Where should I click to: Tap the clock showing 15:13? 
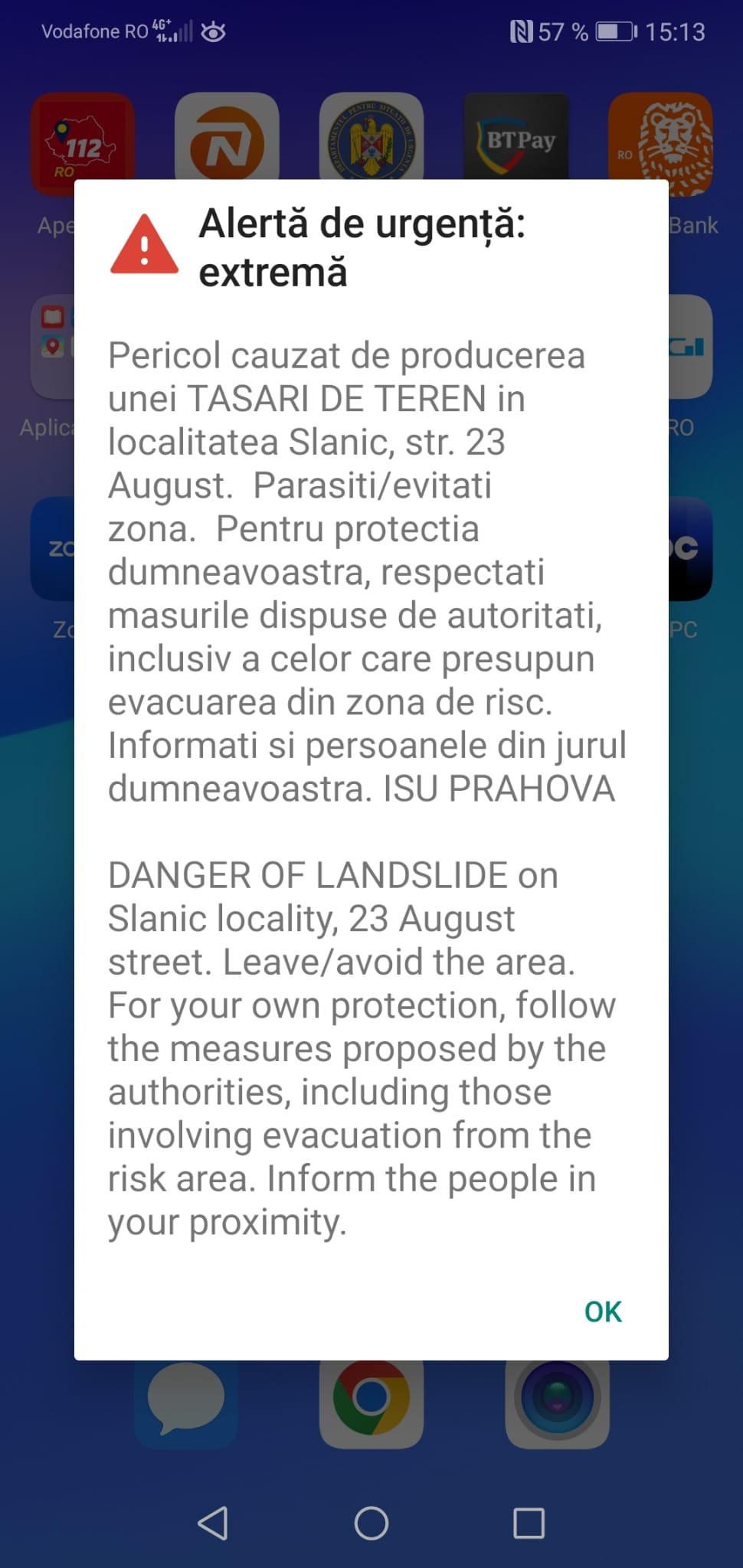[x=676, y=31]
